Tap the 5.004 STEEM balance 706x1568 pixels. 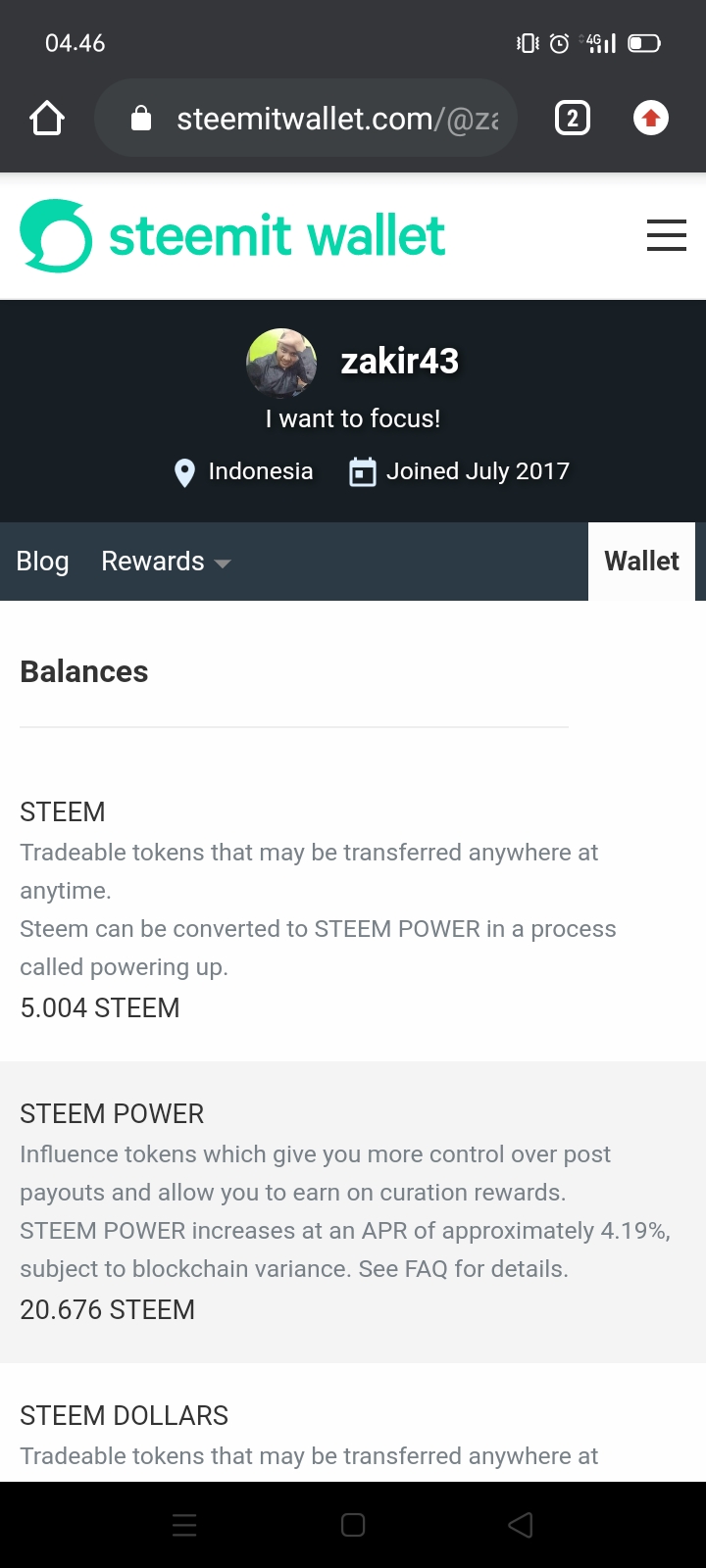[x=100, y=1007]
